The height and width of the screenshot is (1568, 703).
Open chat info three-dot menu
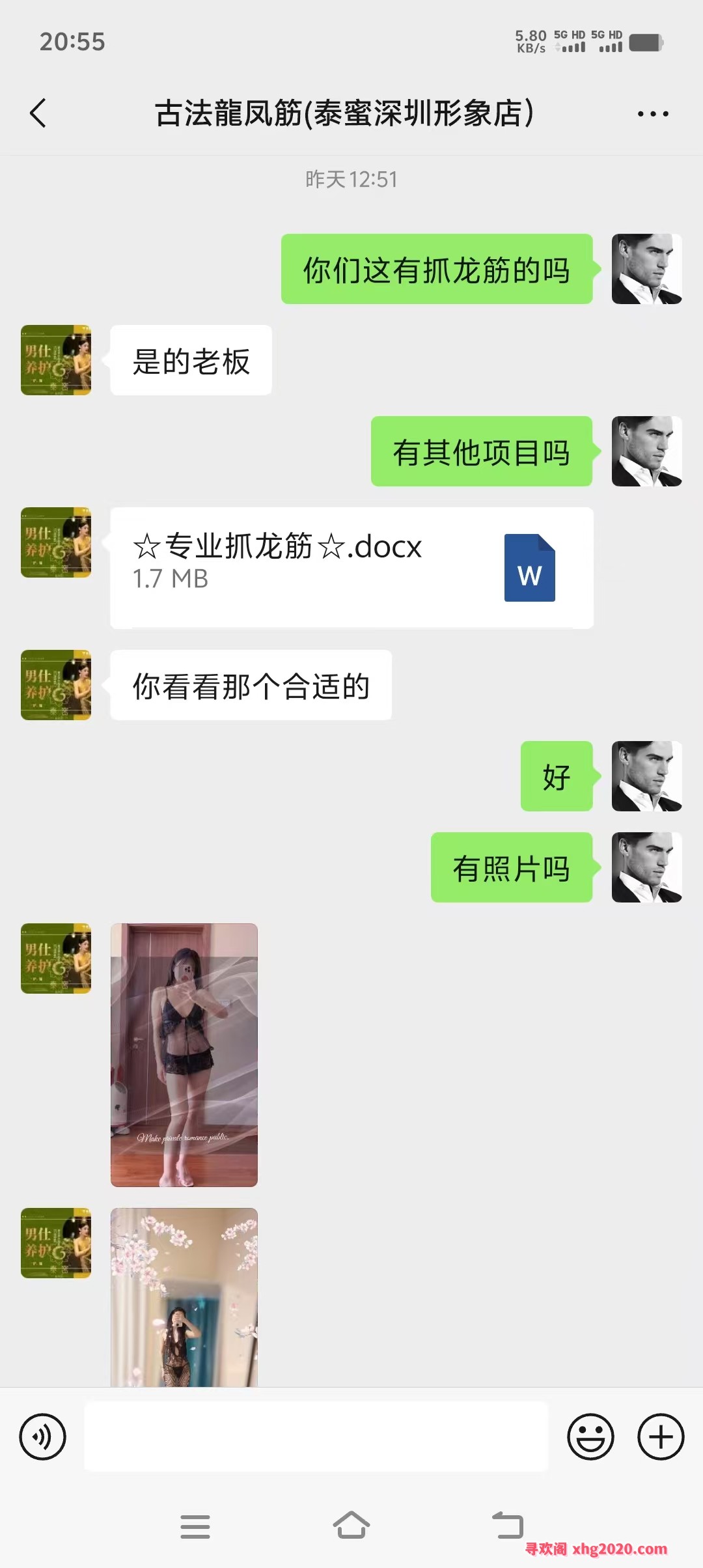click(652, 114)
